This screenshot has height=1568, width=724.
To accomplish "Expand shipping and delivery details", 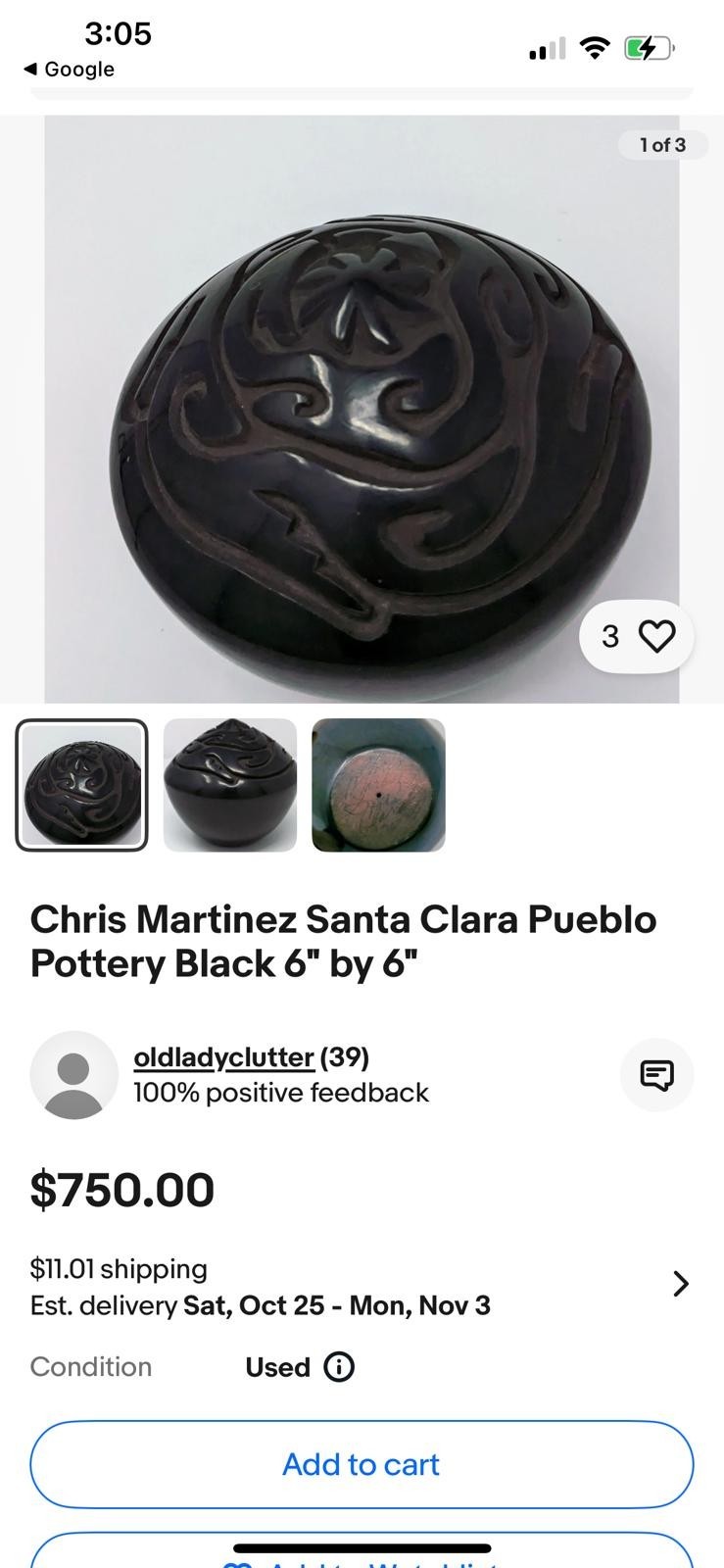I will (681, 1284).
